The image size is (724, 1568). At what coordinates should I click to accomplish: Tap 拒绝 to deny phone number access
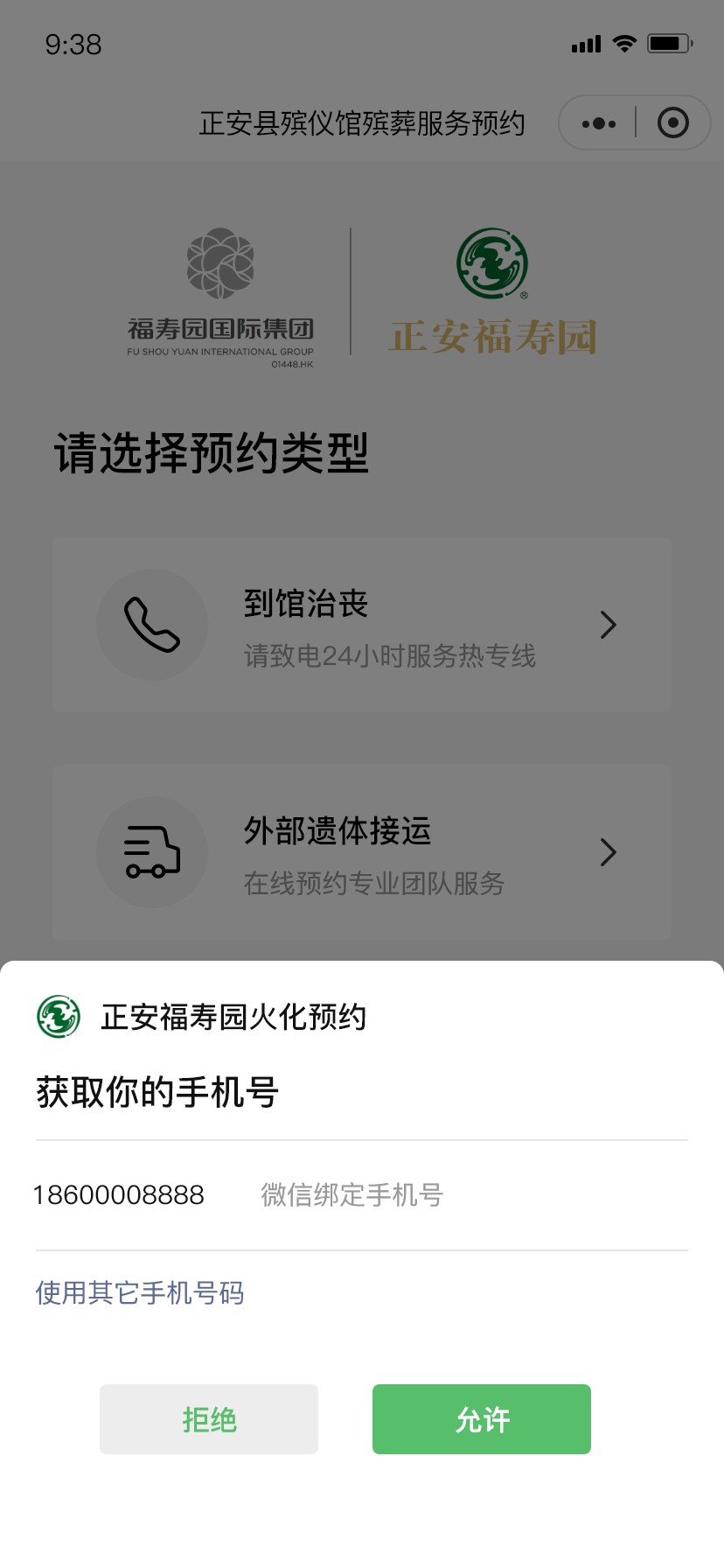point(209,1418)
